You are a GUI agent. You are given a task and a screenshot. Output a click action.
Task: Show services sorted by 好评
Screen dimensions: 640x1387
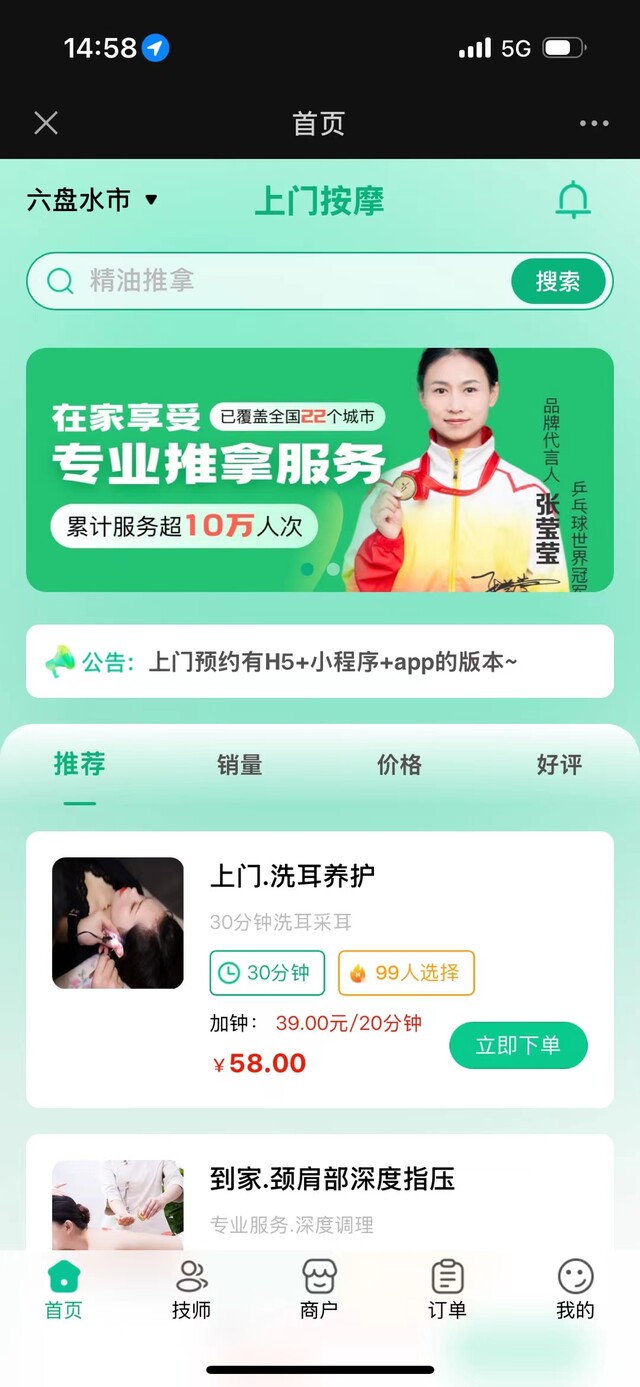(x=559, y=765)
